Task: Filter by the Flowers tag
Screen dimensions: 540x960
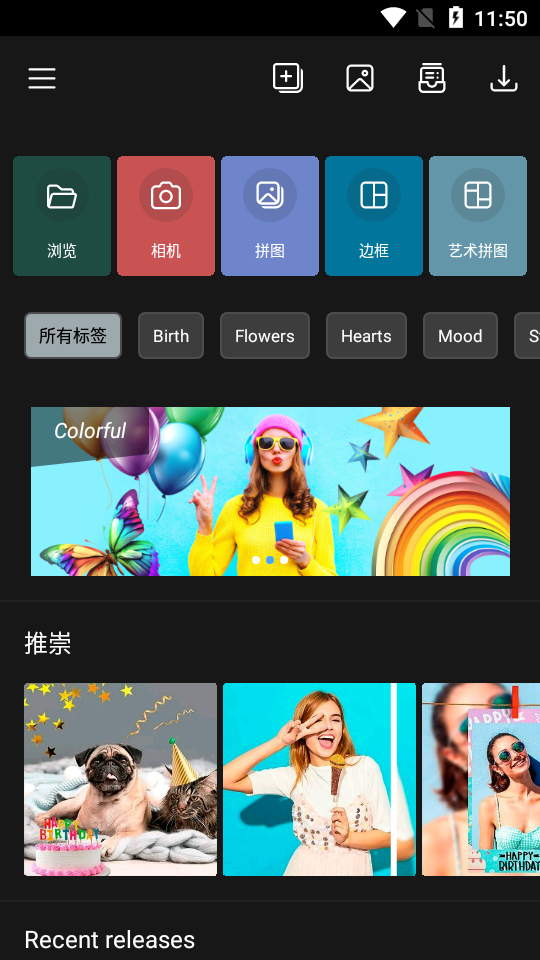Action: (265, 336)
